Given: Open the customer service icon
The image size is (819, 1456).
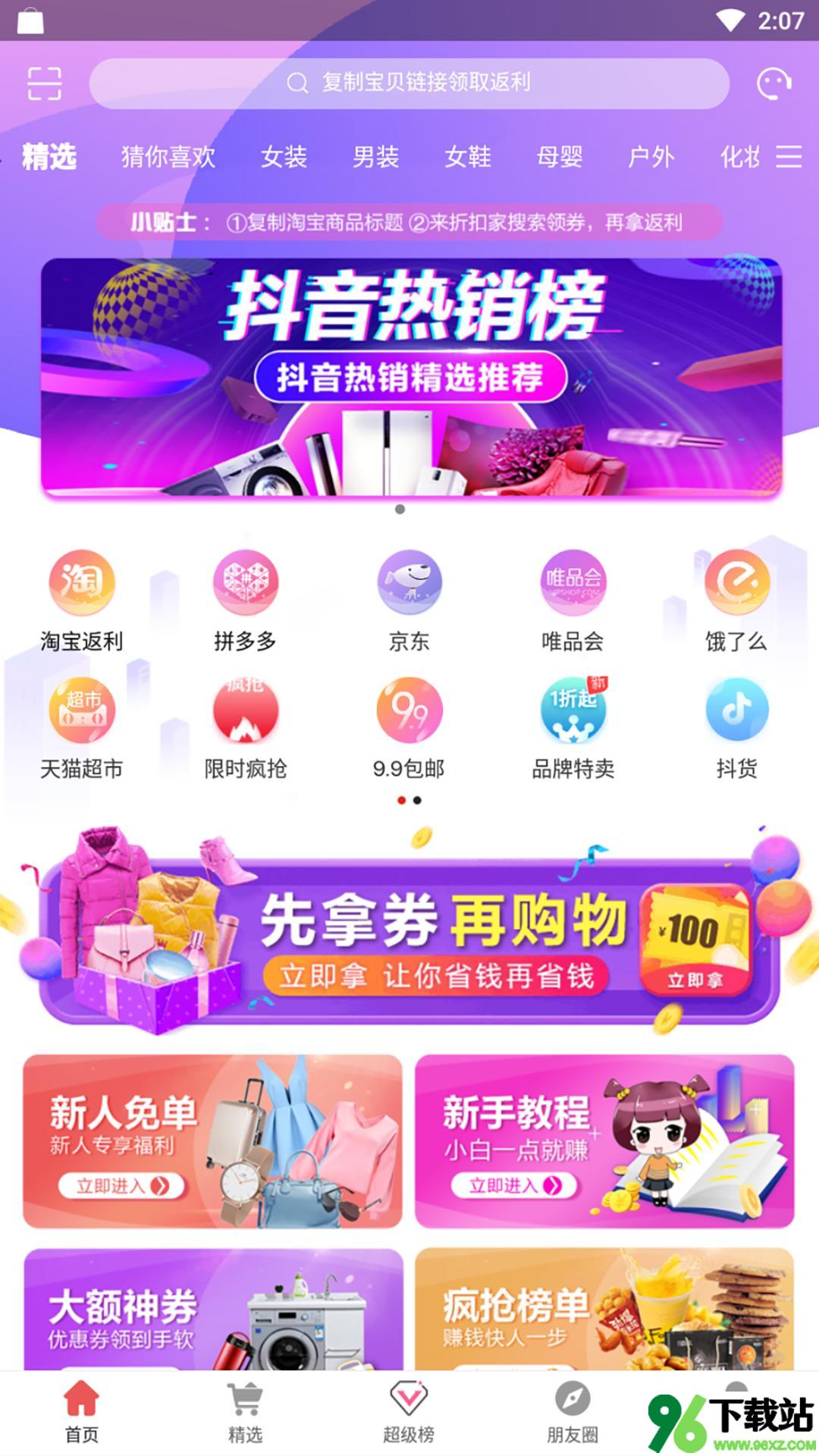Looking at the screenshot, I should pyautogui.click(x=774, y=83).
